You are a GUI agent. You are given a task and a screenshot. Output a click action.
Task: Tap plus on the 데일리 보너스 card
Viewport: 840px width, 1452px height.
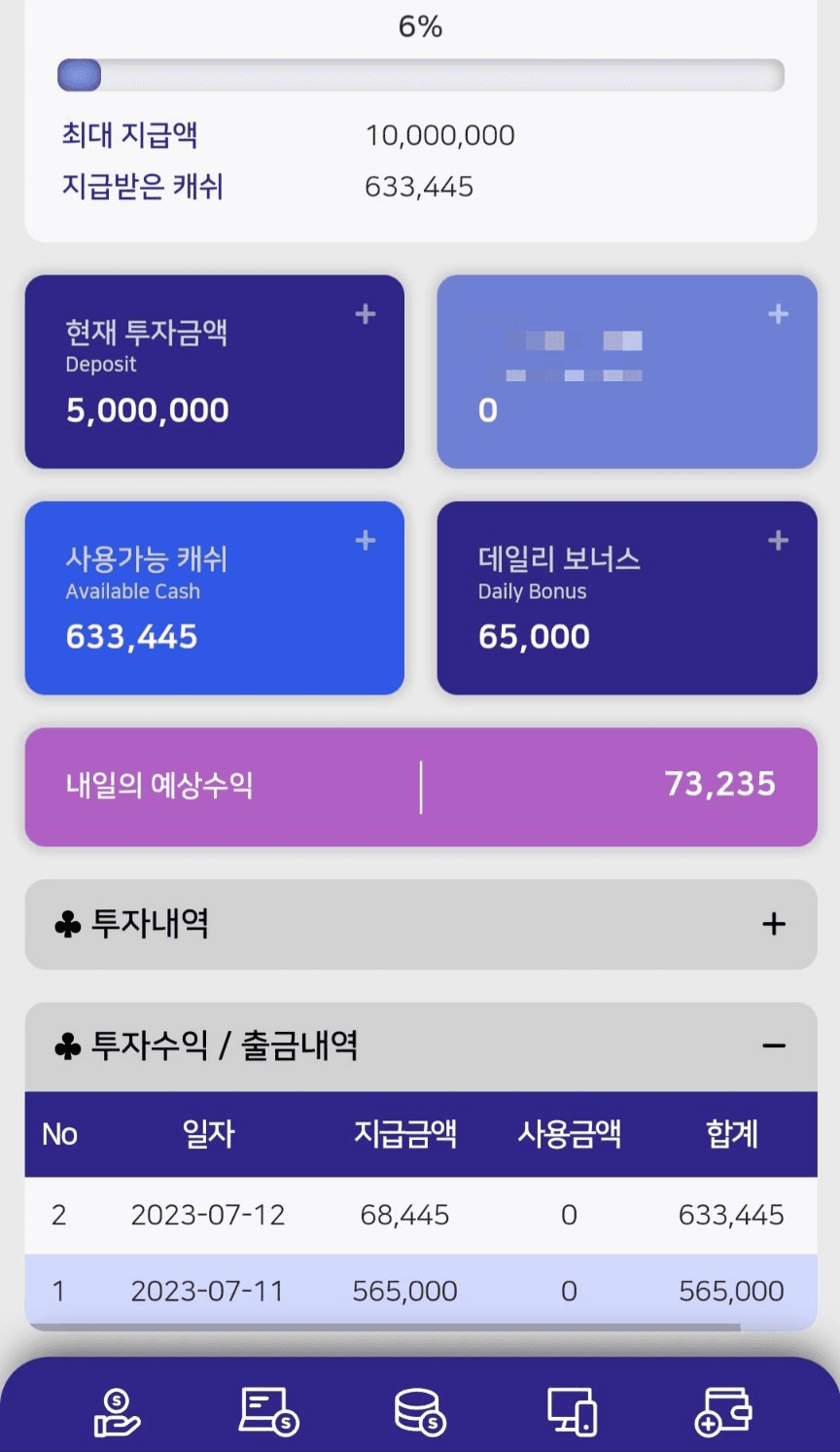pos(778,541)
